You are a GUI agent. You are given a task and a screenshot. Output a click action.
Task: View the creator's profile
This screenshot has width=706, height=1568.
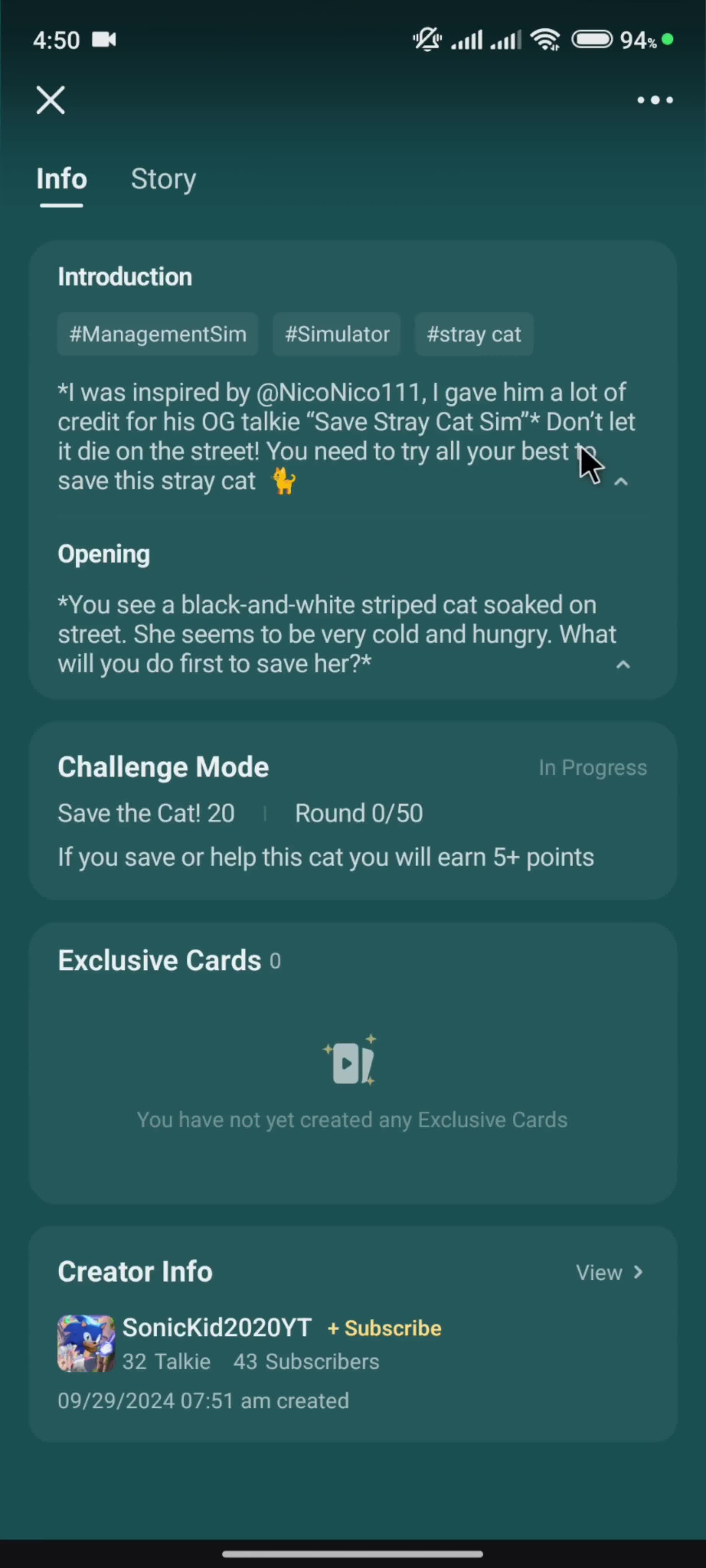coord(609,1273)
